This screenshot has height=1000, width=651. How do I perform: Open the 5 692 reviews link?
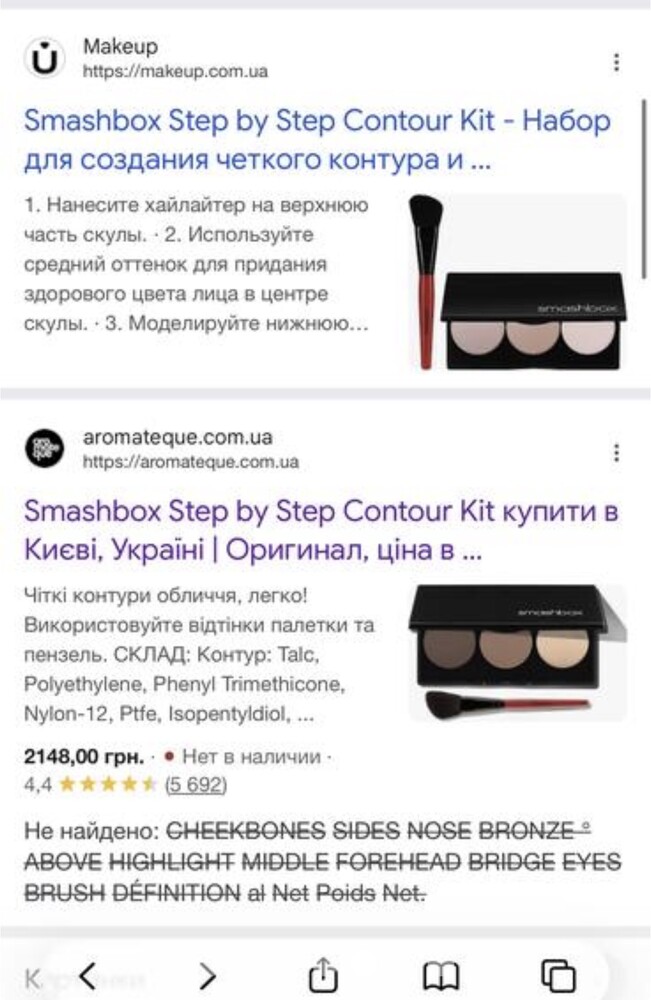click(196, 784)
